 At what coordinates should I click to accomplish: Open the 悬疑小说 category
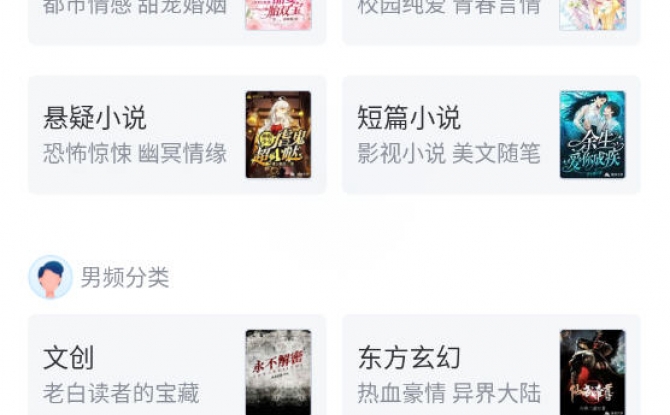pos(176,135)
